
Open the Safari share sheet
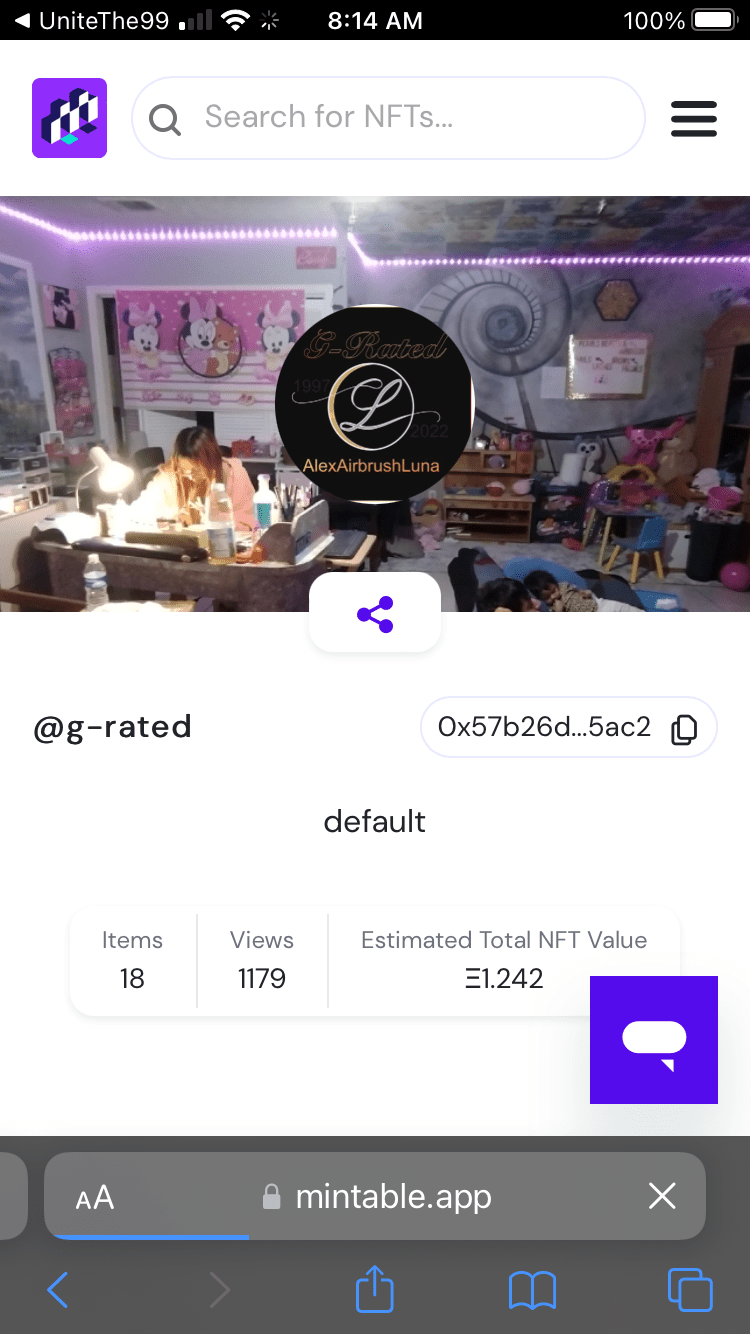tap(375, 1288)
